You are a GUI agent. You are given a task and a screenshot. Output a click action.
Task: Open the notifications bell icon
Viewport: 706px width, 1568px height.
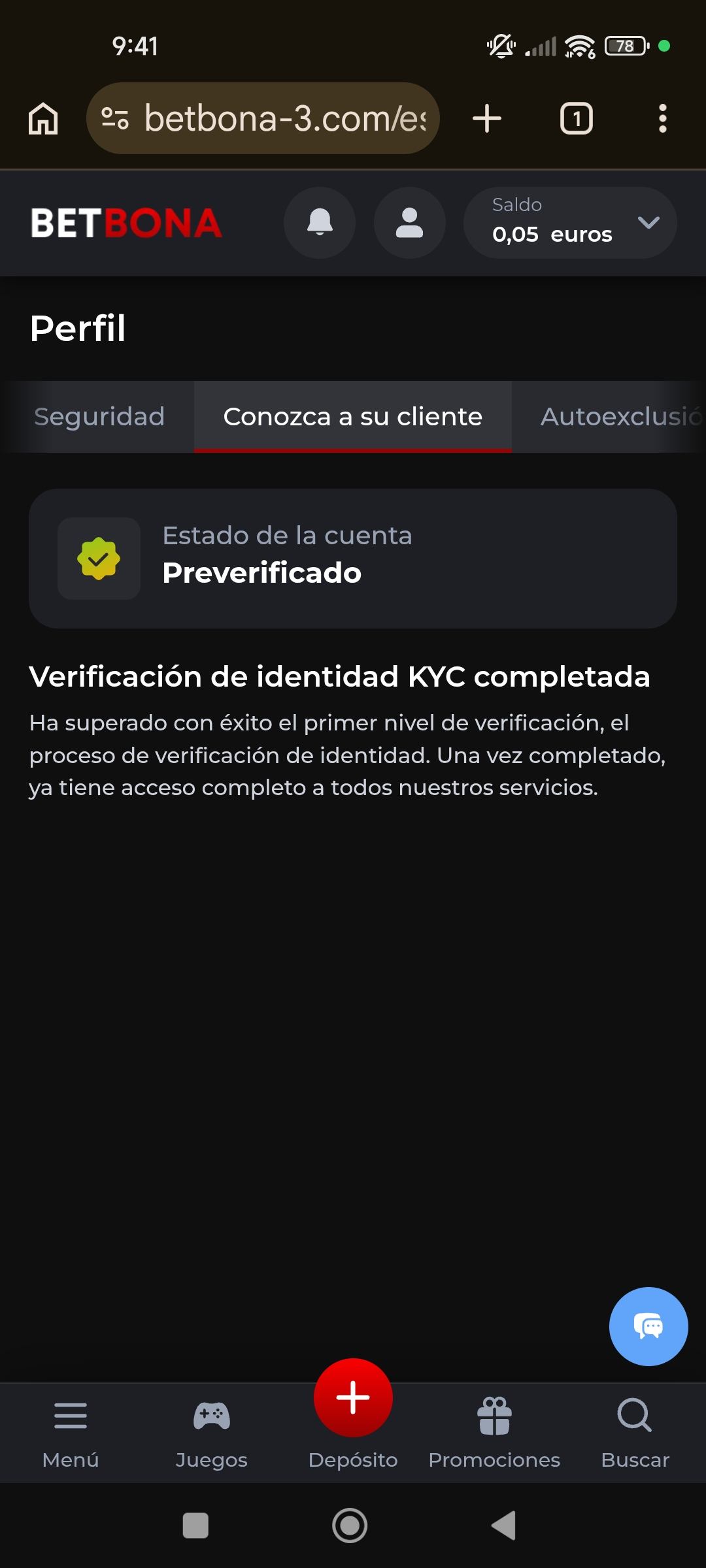[x=319, y=223]
